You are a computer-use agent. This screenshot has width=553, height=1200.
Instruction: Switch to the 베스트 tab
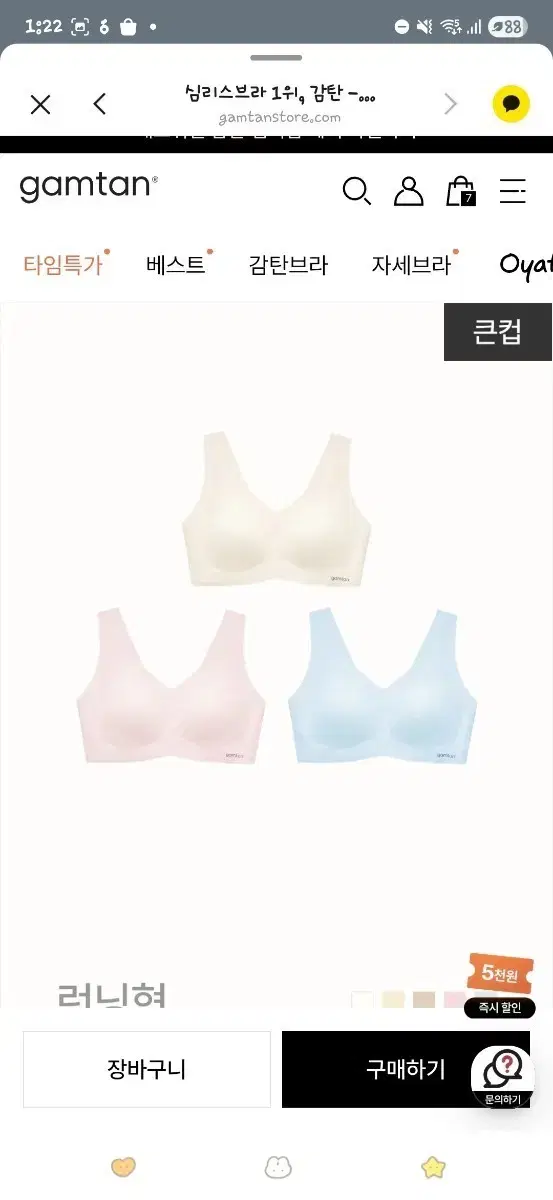pyautogui.click(x=176, y=265)
